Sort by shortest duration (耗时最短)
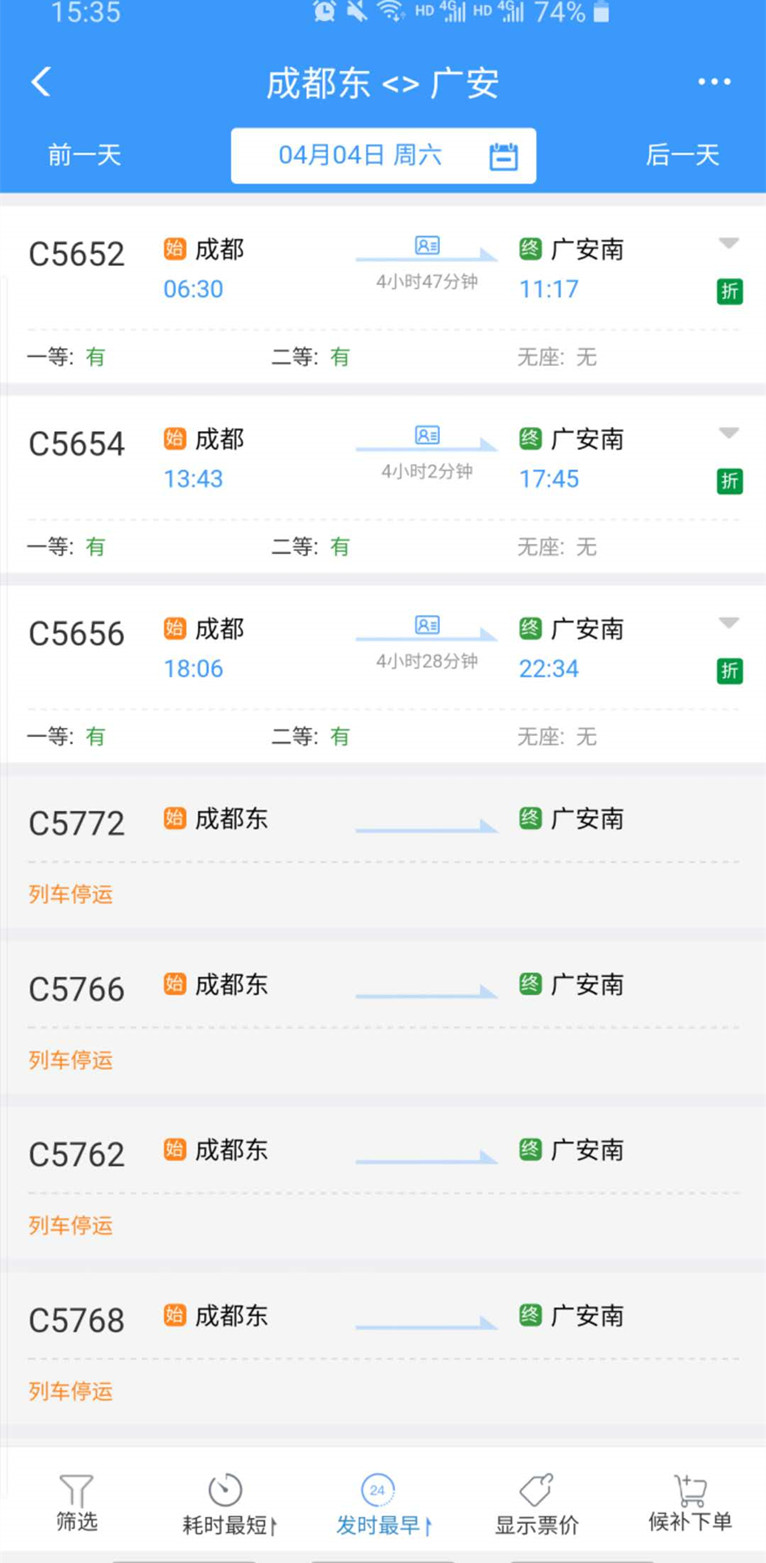Screen dimensions: 766x1563 (x=228, y=1505)
